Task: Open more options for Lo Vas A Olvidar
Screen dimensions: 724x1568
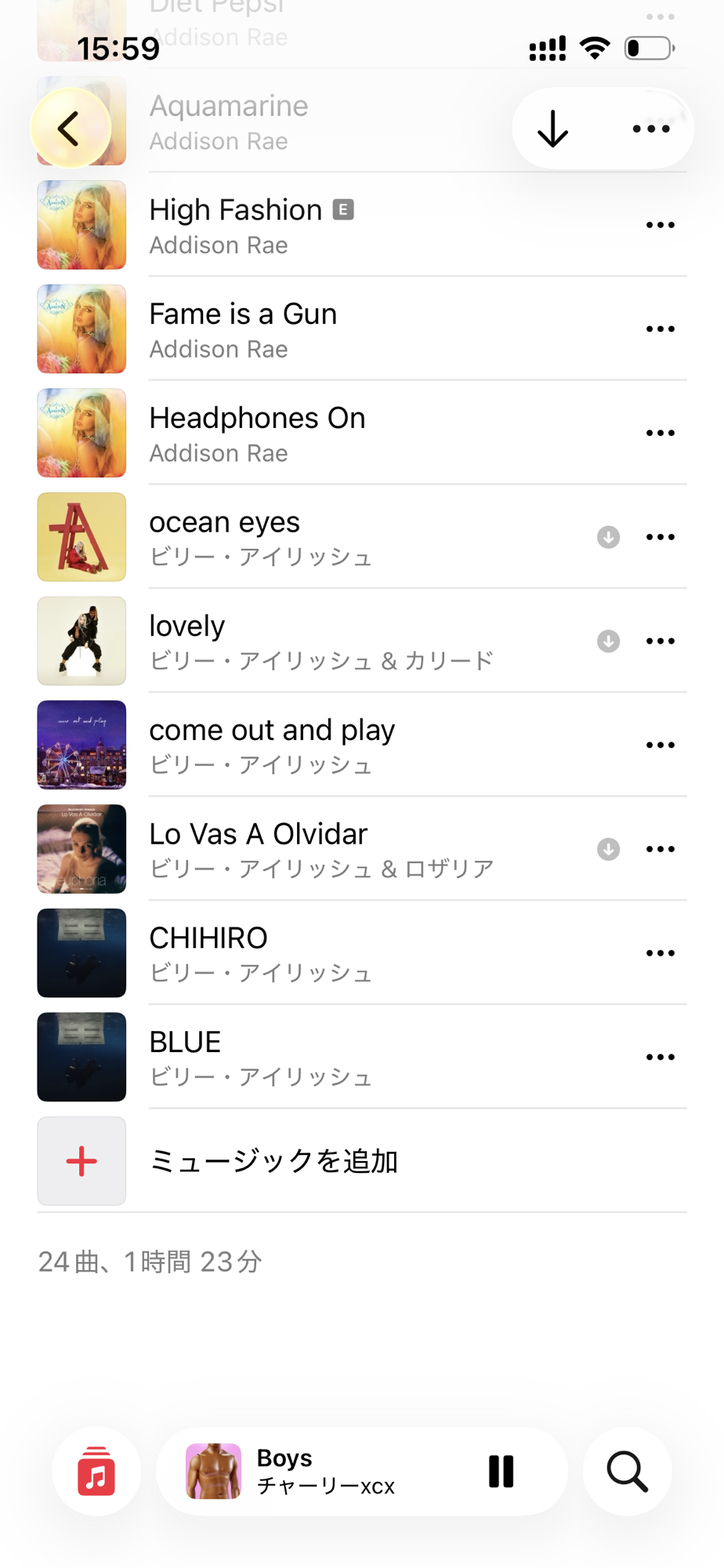Action: pyautogui.click(x=660, y=849)
